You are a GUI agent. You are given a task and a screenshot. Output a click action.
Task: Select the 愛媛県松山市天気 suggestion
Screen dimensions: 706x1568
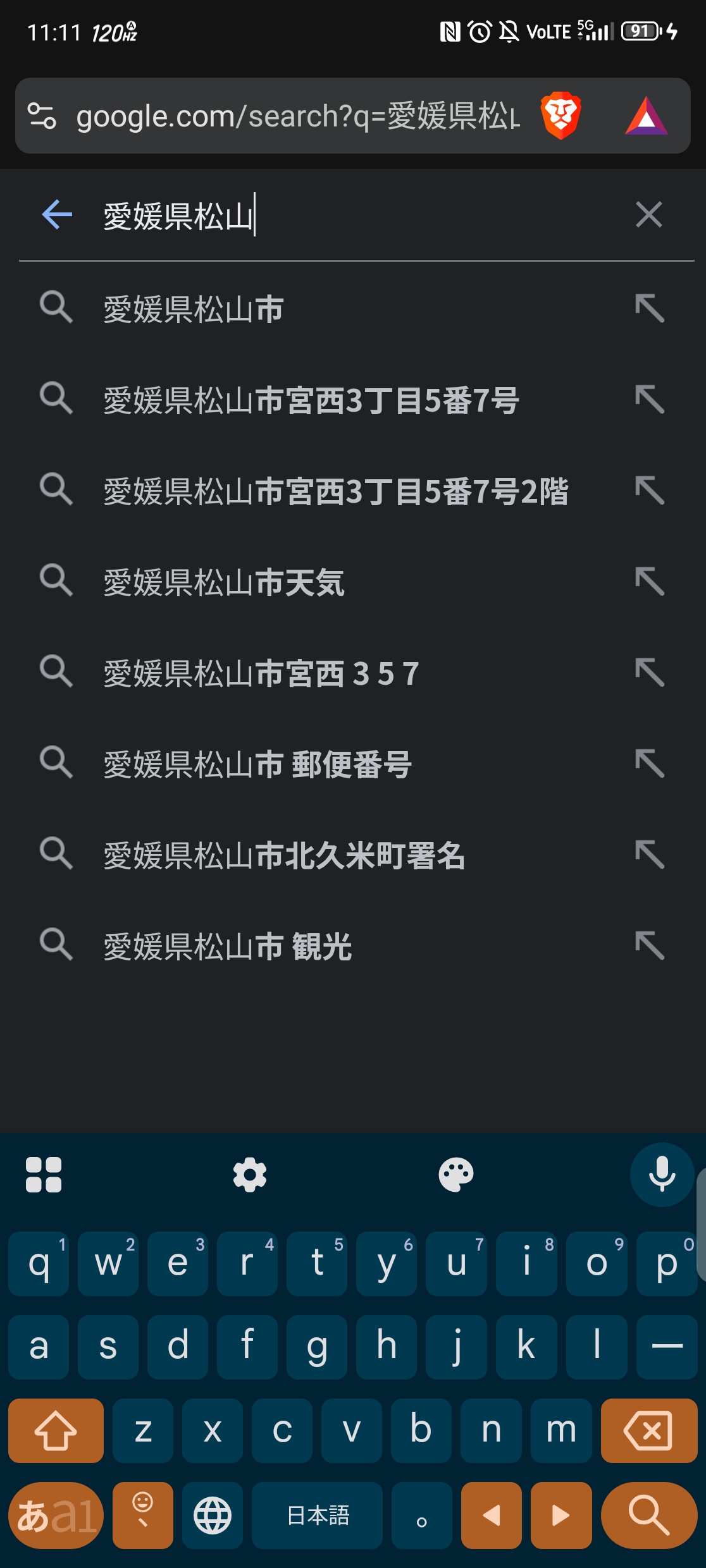[224, 582]
